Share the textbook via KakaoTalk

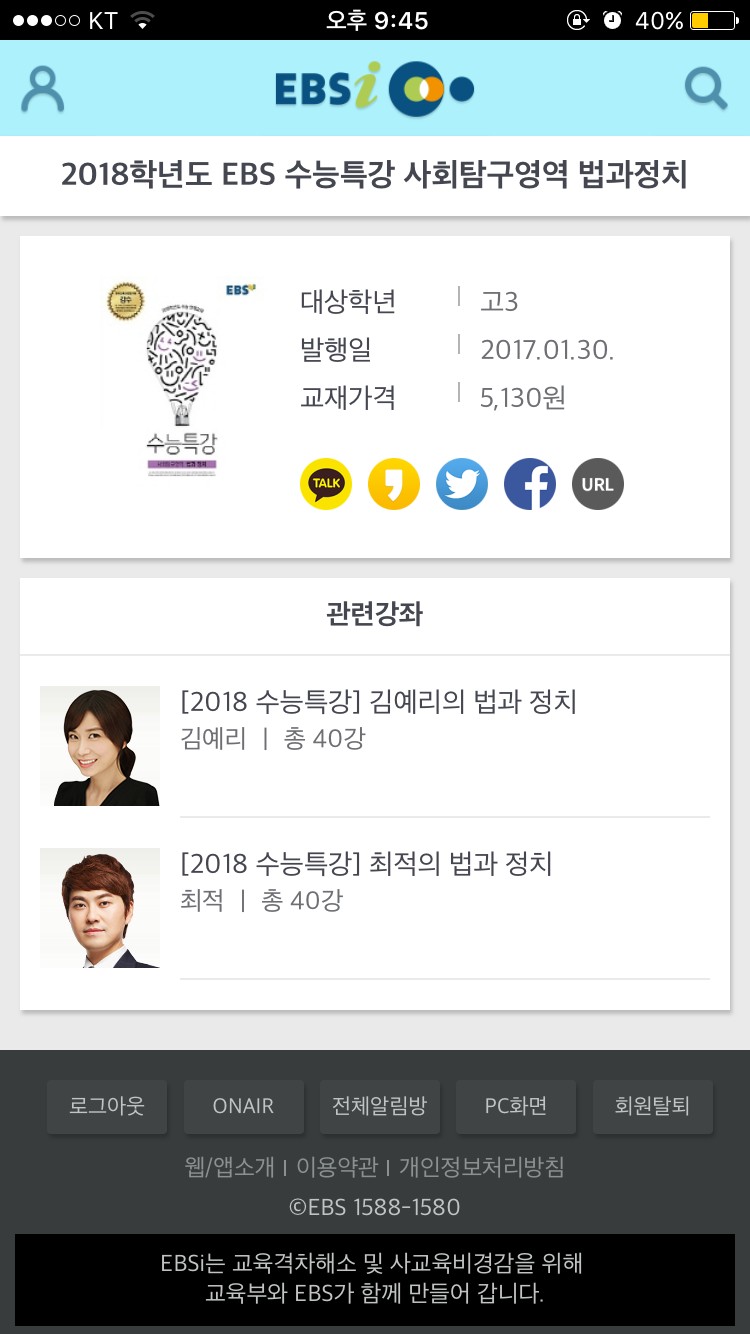point(325,483)
